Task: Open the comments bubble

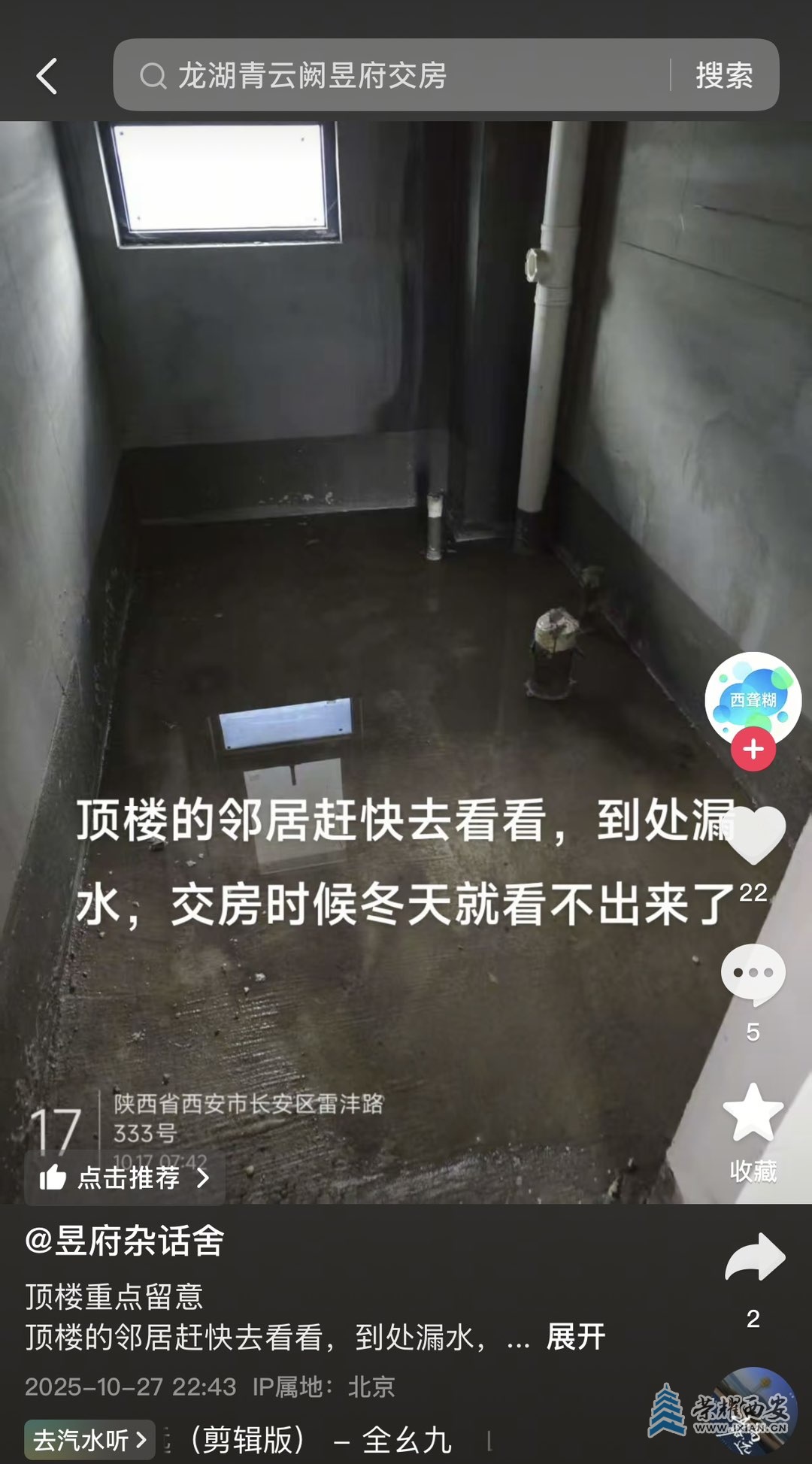Action: (753, 974)
